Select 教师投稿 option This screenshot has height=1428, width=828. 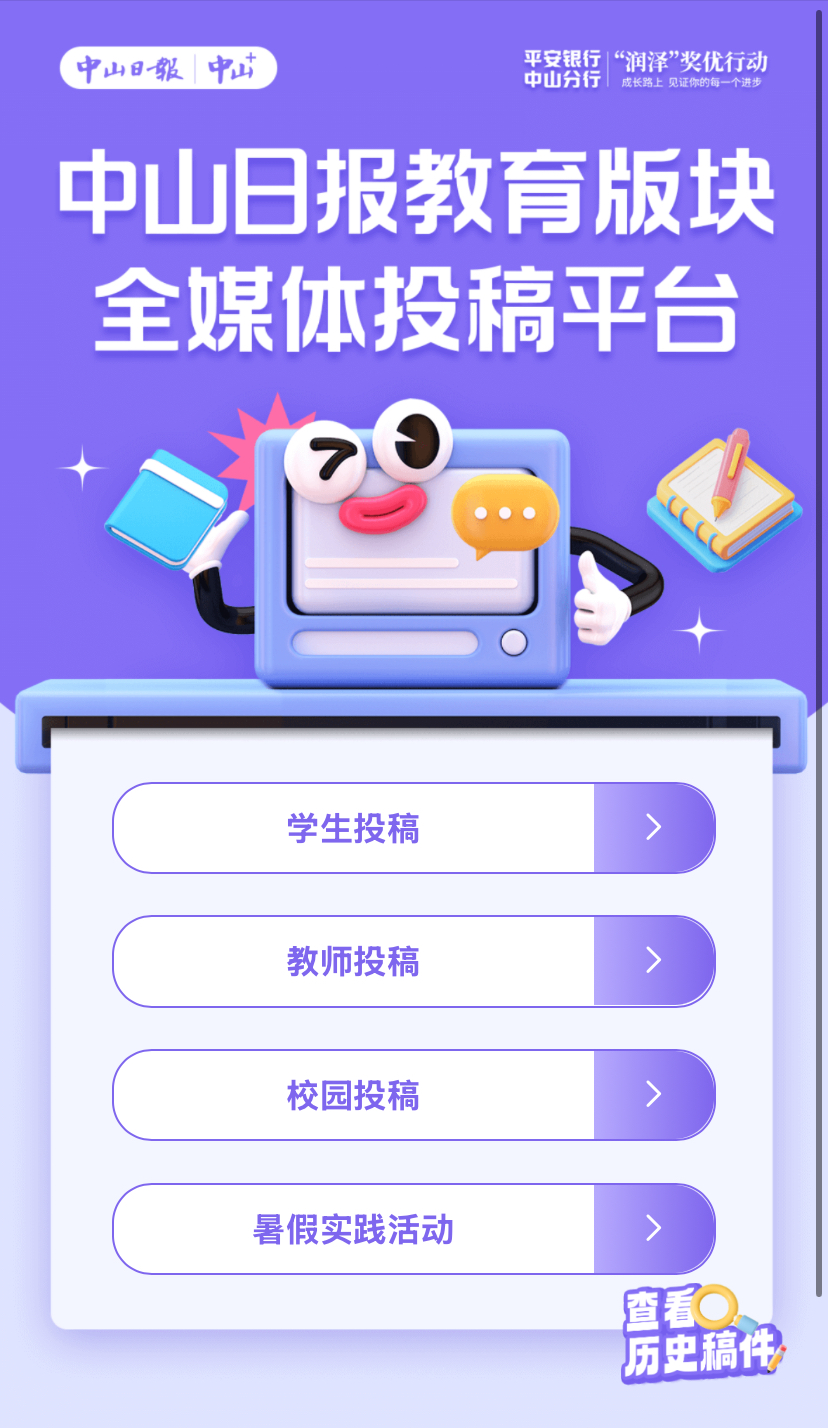[x=413, y=961]
